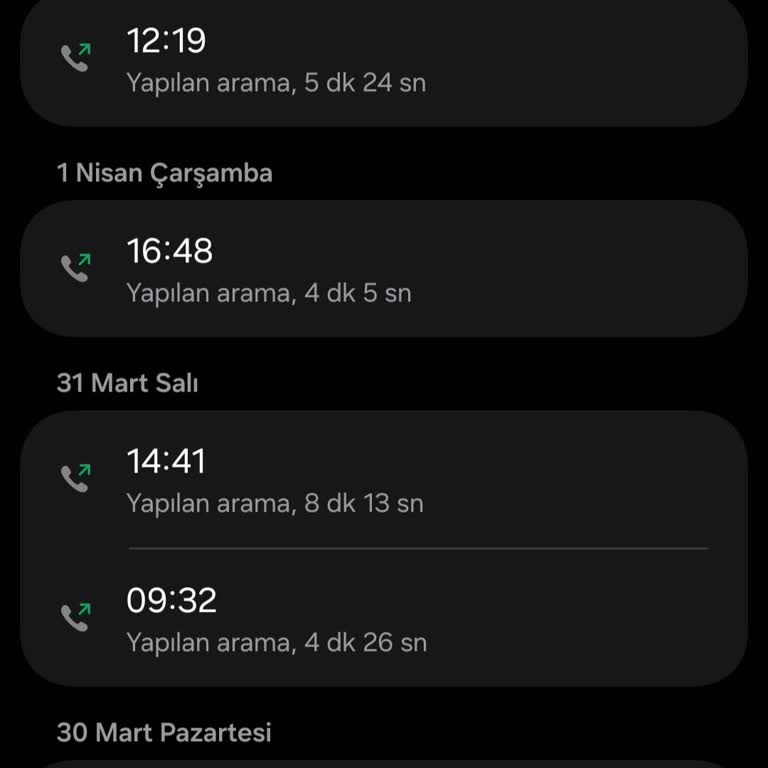View the 09:32 call on 31 Mart
Viewport: 768px width, 768px height.
tap(384, 618)
